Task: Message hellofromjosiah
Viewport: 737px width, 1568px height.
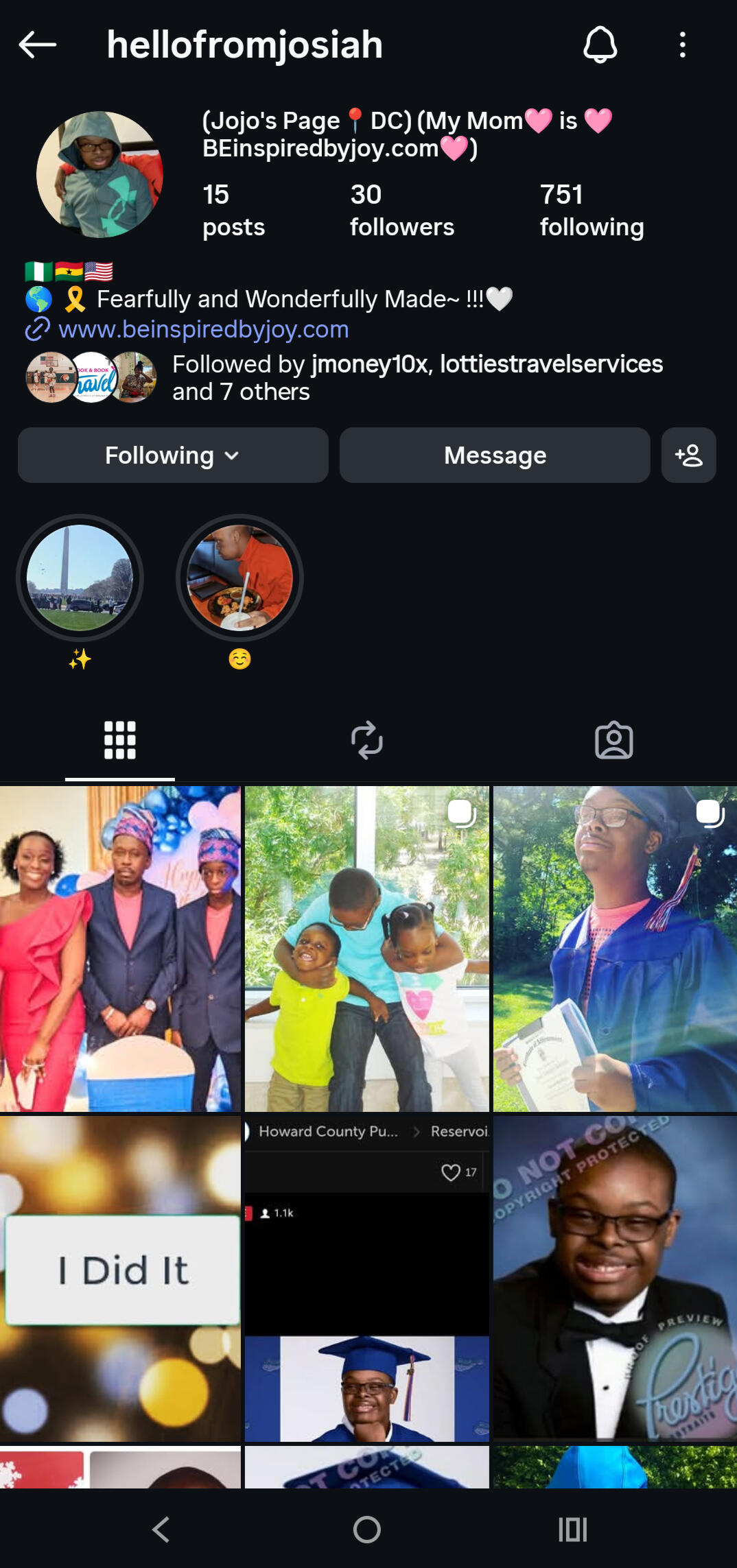Action: click(494, 455)
